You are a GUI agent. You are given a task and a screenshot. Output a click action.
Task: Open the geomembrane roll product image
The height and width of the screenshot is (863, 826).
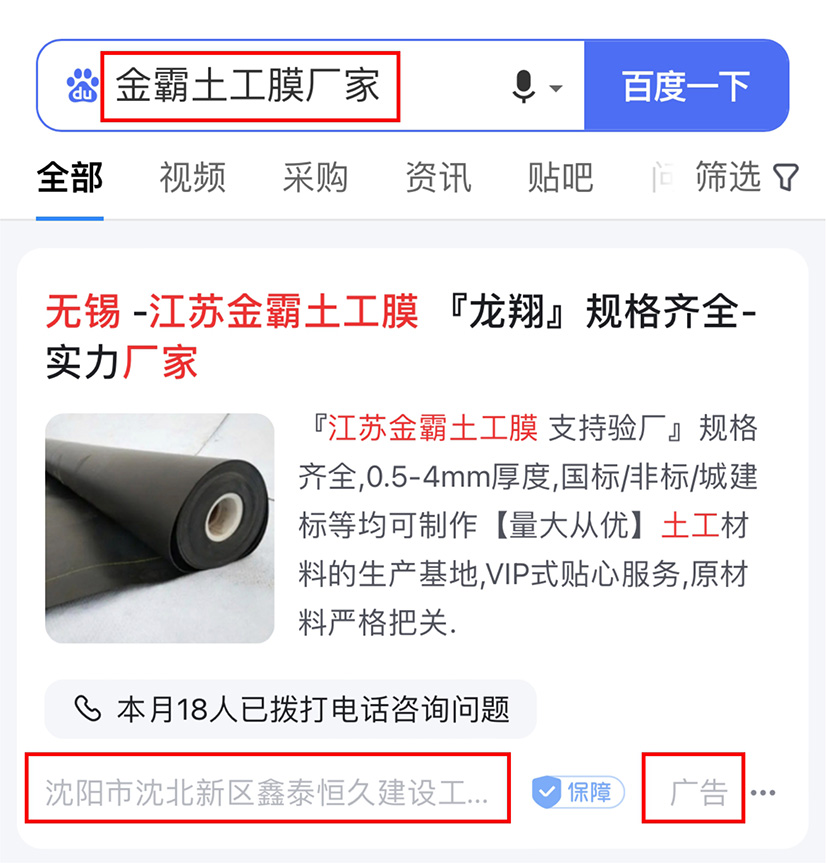pyautogui.click(x=160, y=527)
